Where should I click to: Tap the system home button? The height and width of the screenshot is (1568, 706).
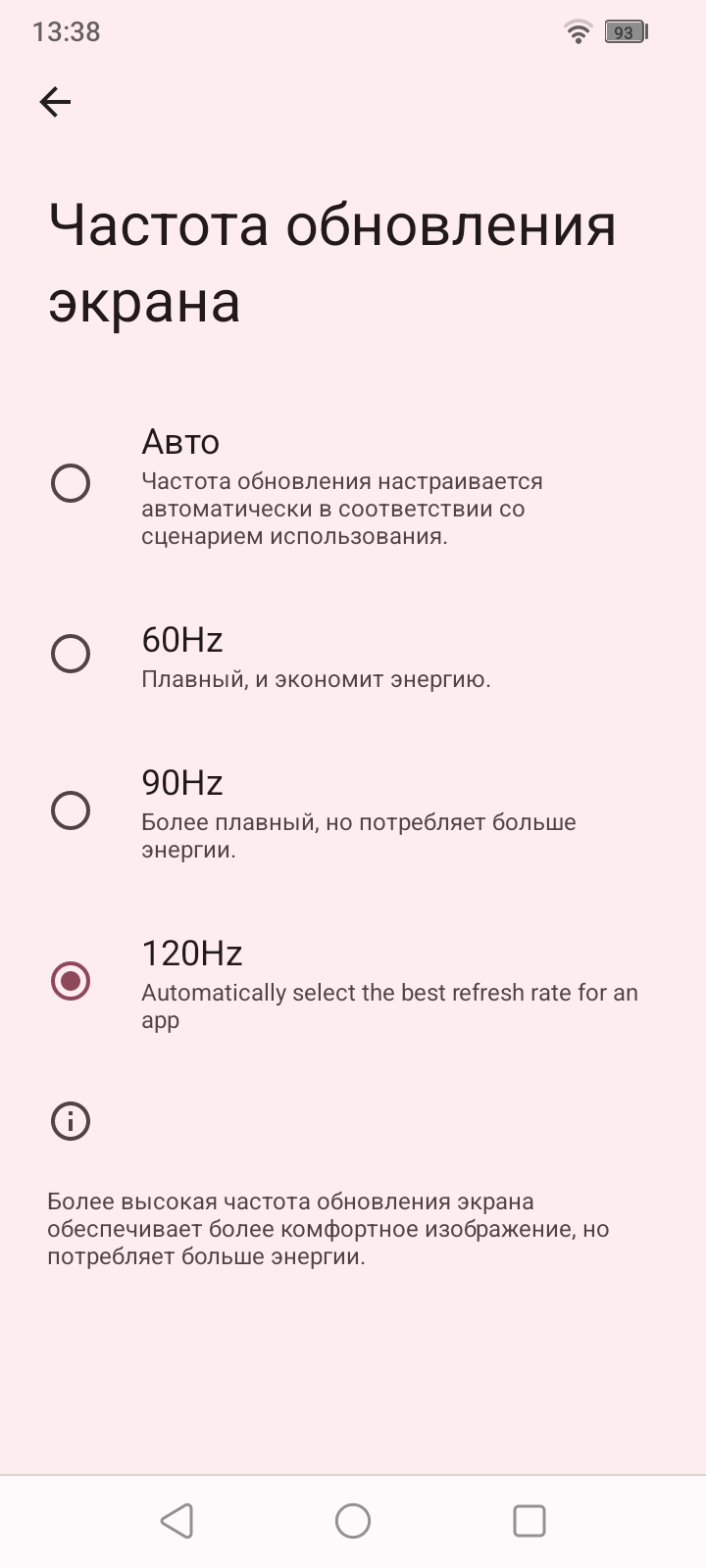pos(353,1521)
